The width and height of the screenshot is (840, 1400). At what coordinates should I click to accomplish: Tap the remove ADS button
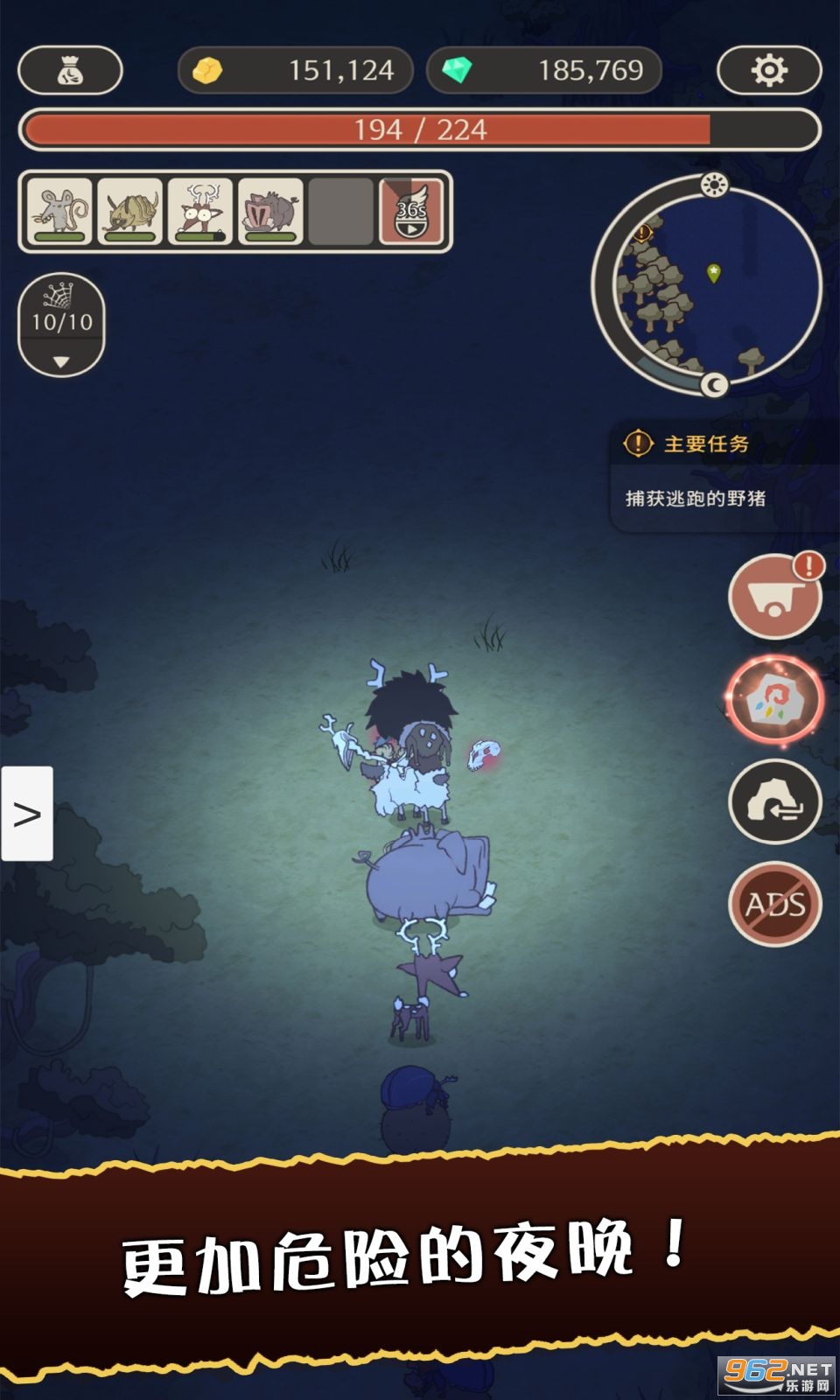pos(774,904)
